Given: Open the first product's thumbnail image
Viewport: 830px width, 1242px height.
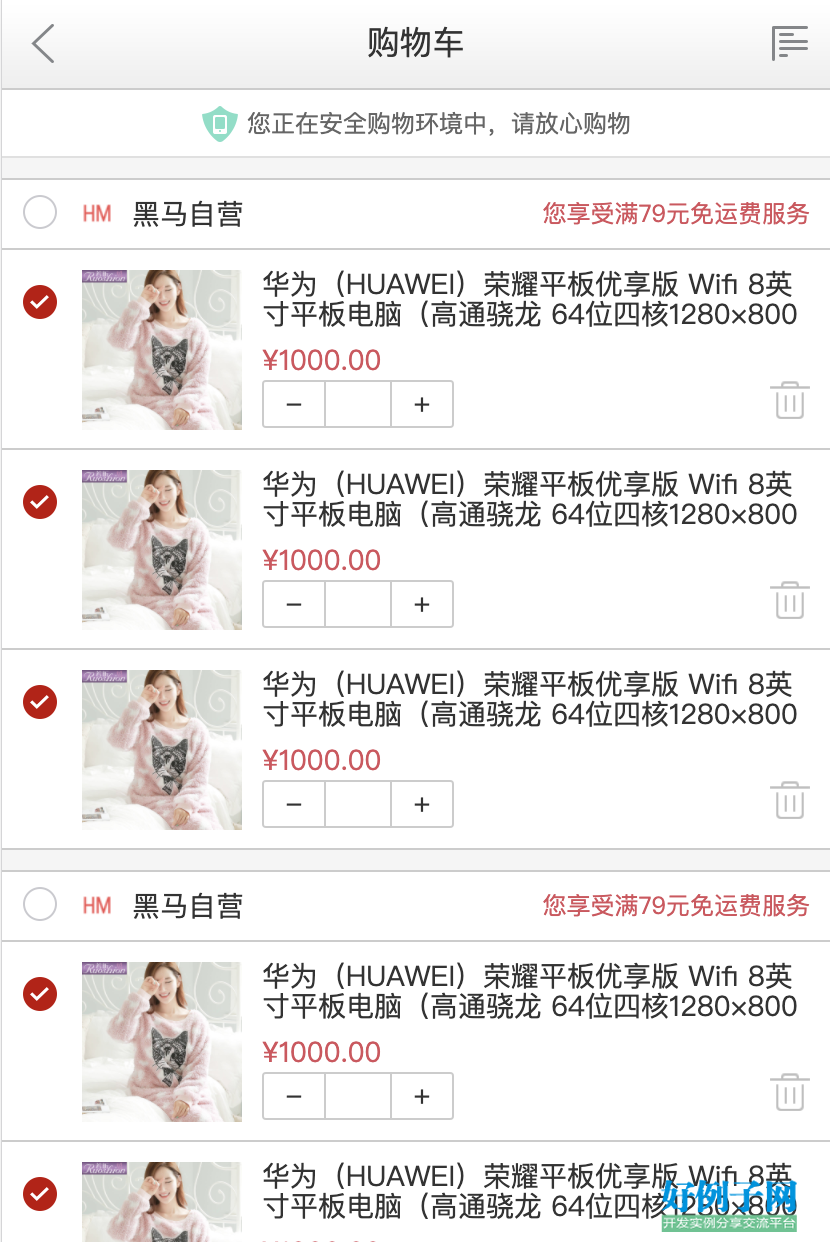Looking at the screenshot, I should click(161, 349).
